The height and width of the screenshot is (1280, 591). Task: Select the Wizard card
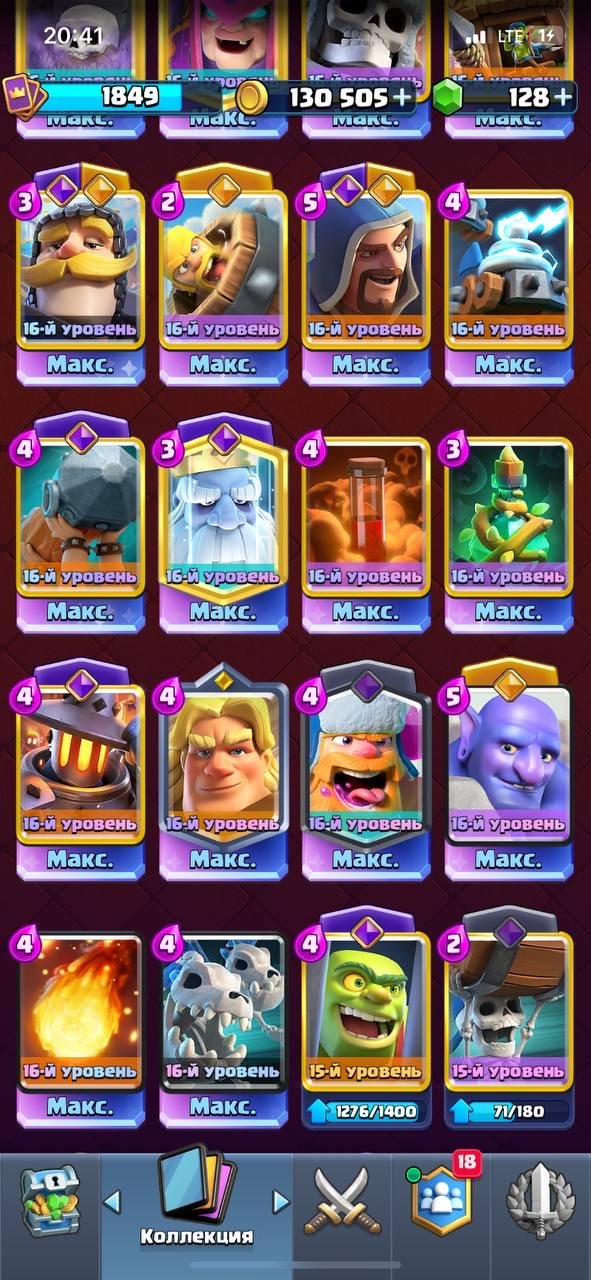point(366,277)
